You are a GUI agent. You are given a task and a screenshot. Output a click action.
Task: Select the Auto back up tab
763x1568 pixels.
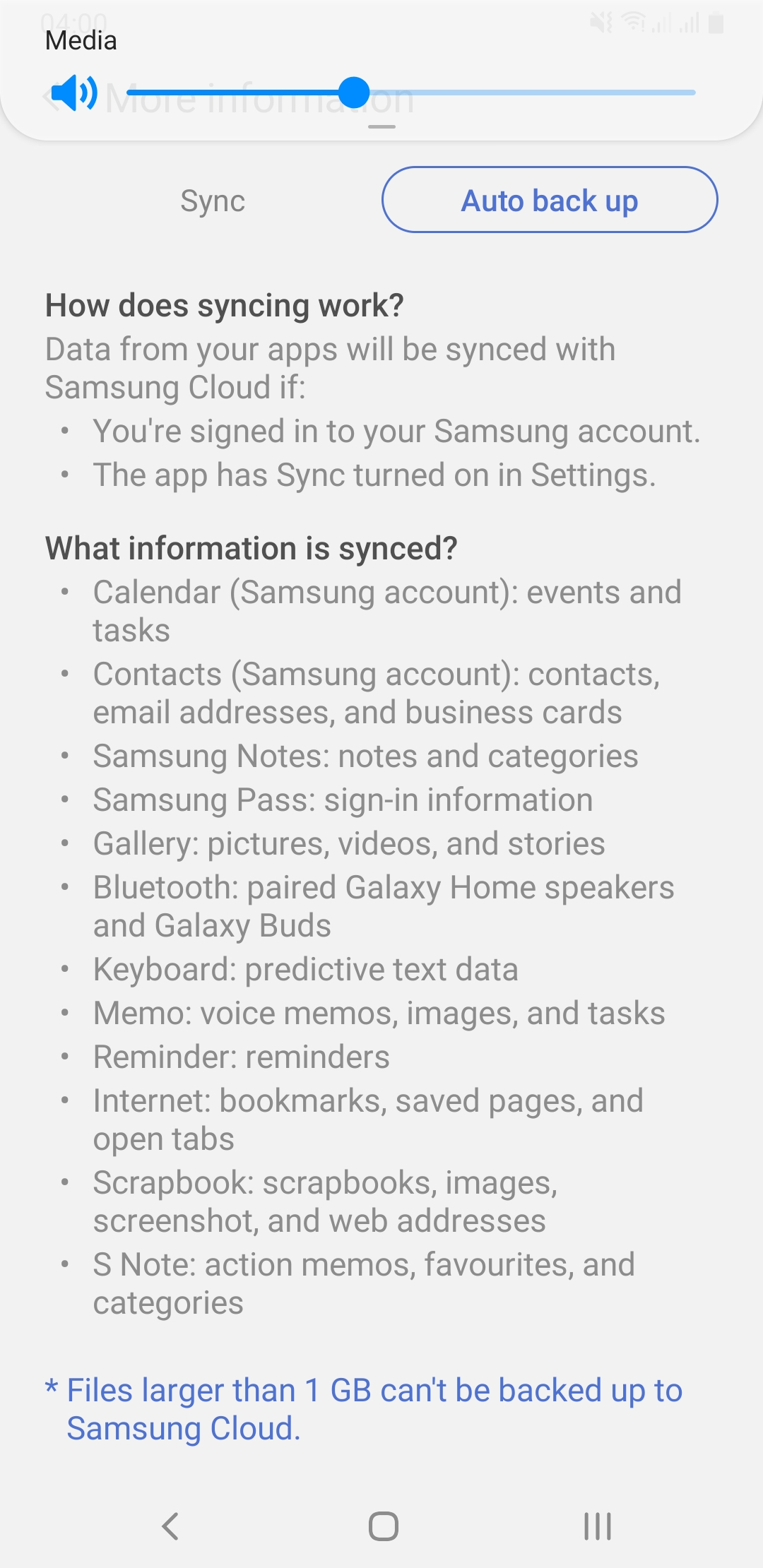coord(550,201)
